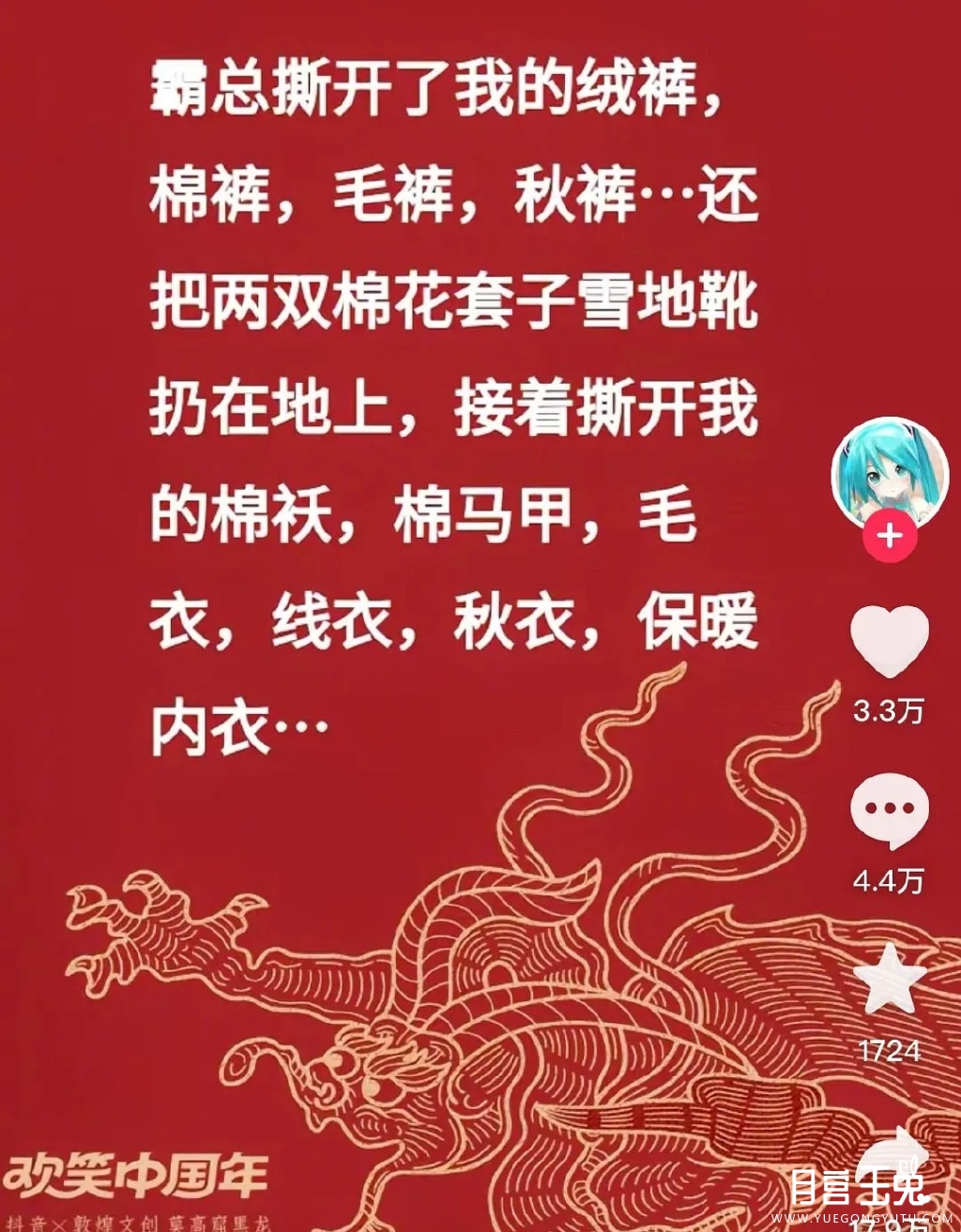Open the comments bubble
The width and height of the screenshot is (961, 1232).
click(x=889, y=811)
